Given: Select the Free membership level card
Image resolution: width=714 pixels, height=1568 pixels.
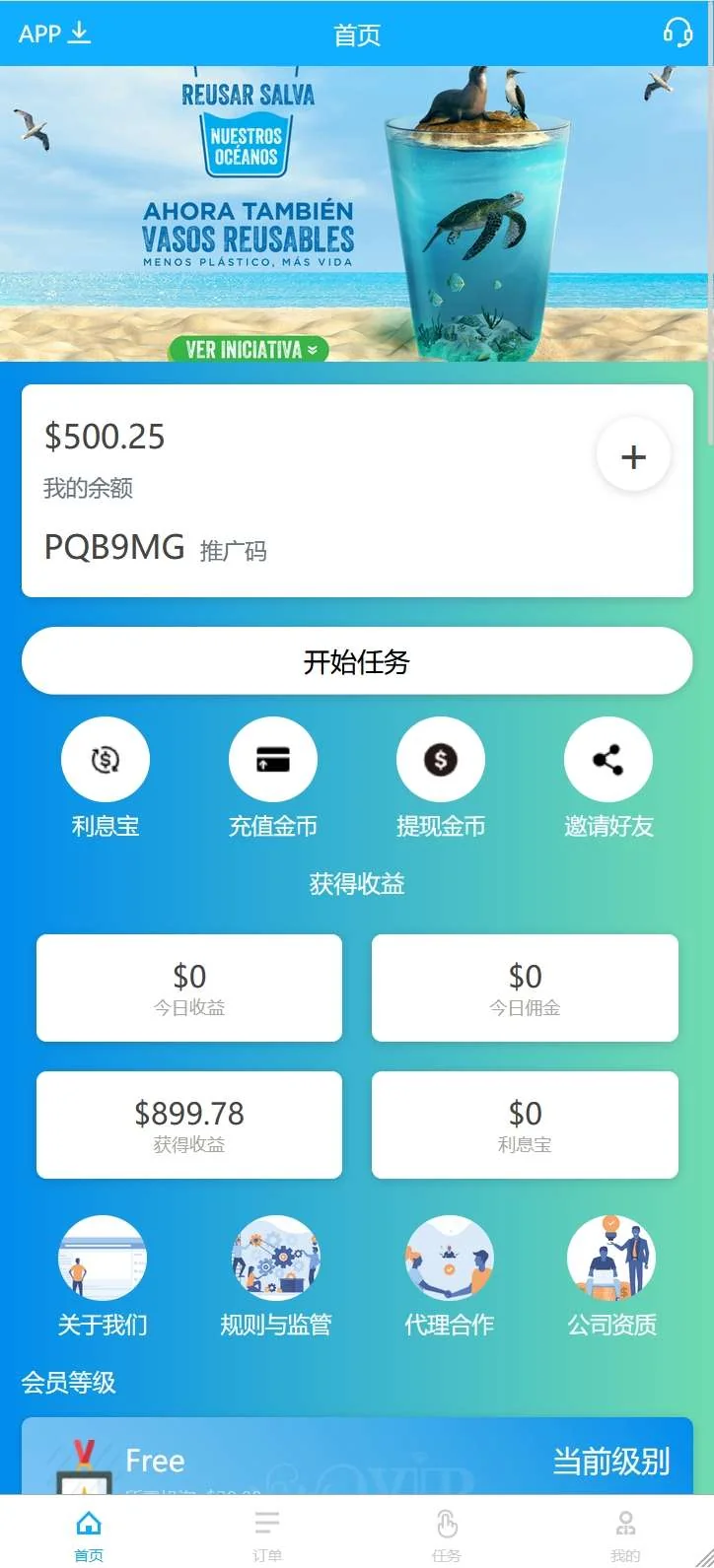Looking at the screenshot, I should tap(357, 1459).
